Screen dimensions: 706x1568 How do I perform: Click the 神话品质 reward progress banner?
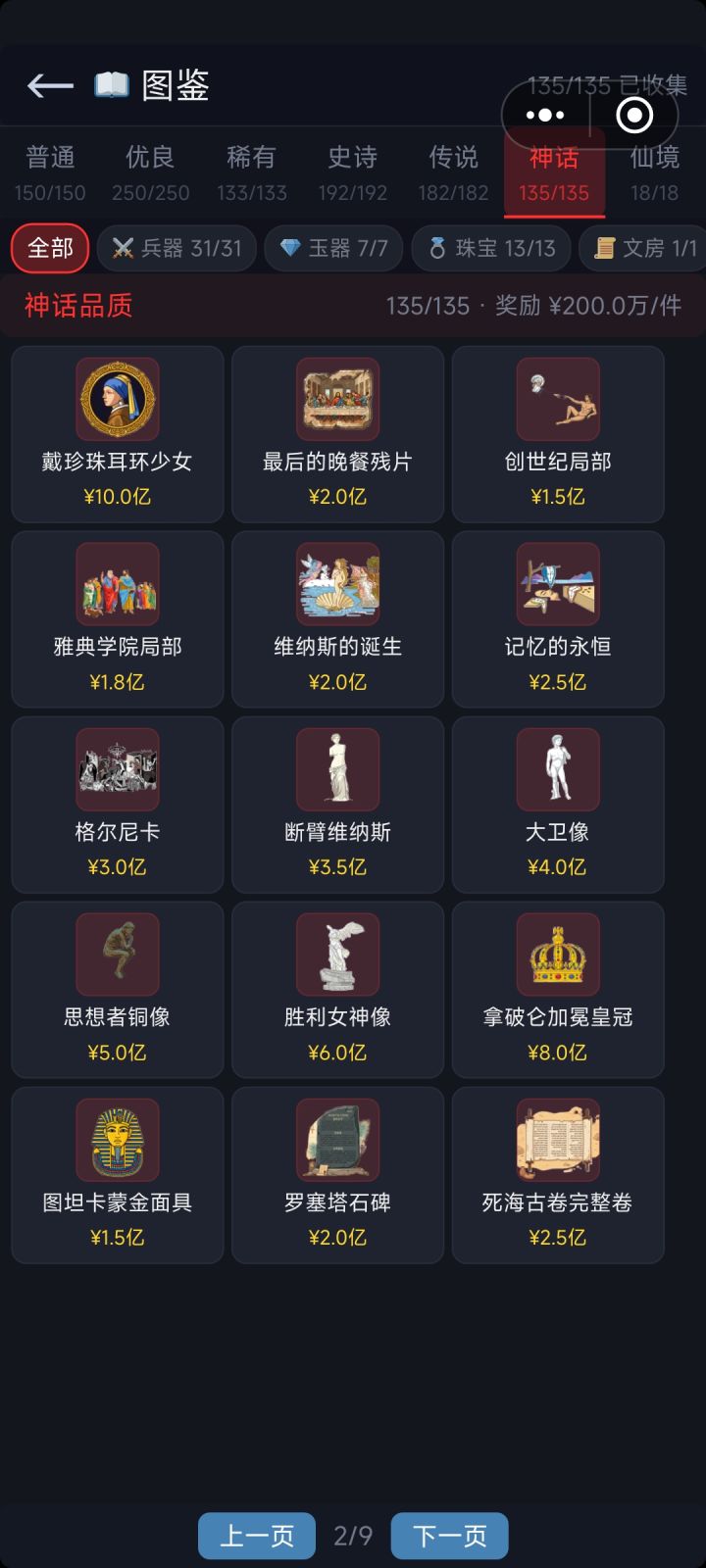[x=353, y=306]
